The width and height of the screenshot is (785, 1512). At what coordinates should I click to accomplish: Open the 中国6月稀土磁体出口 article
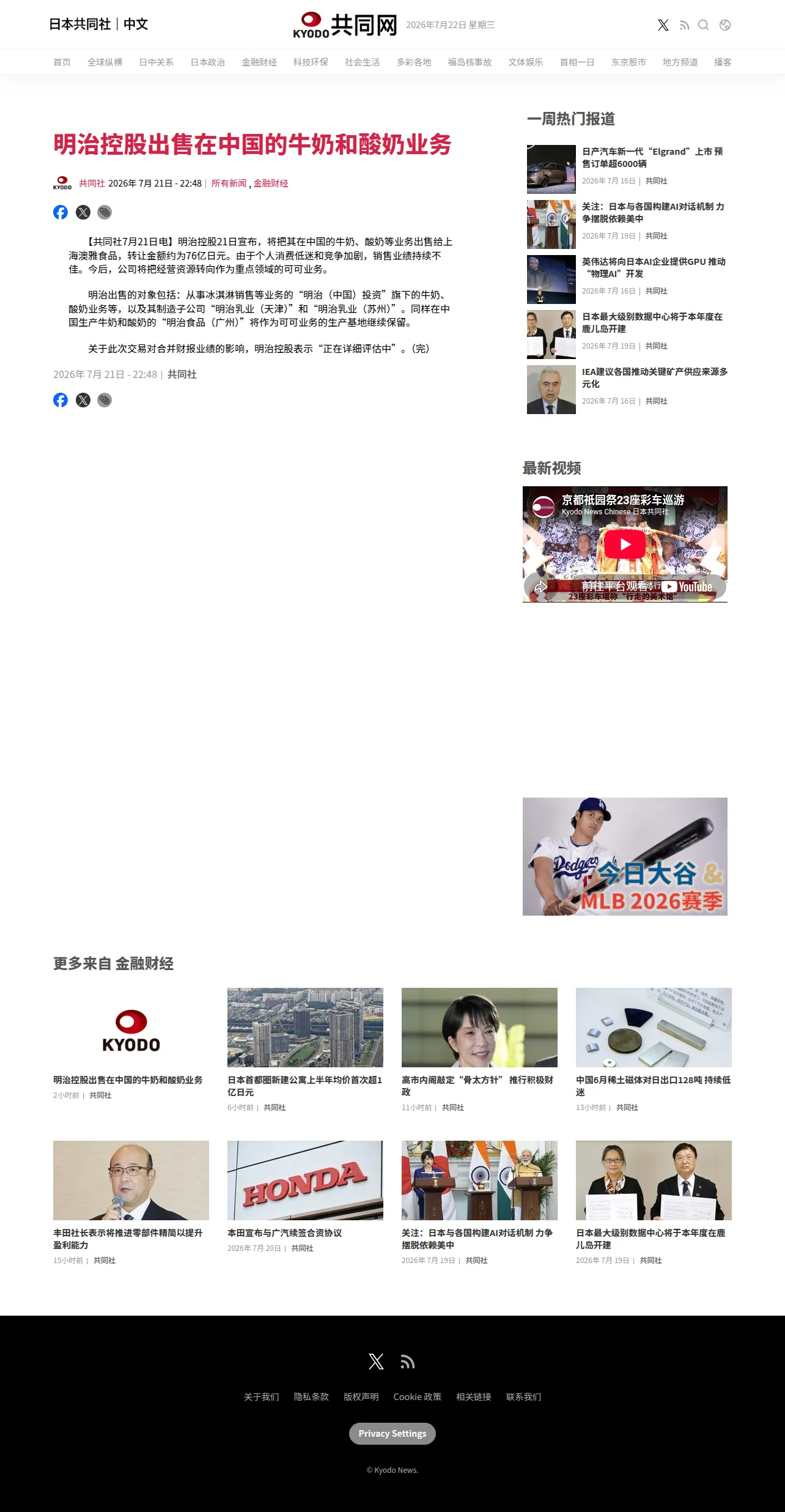[x=653, y=1086]
